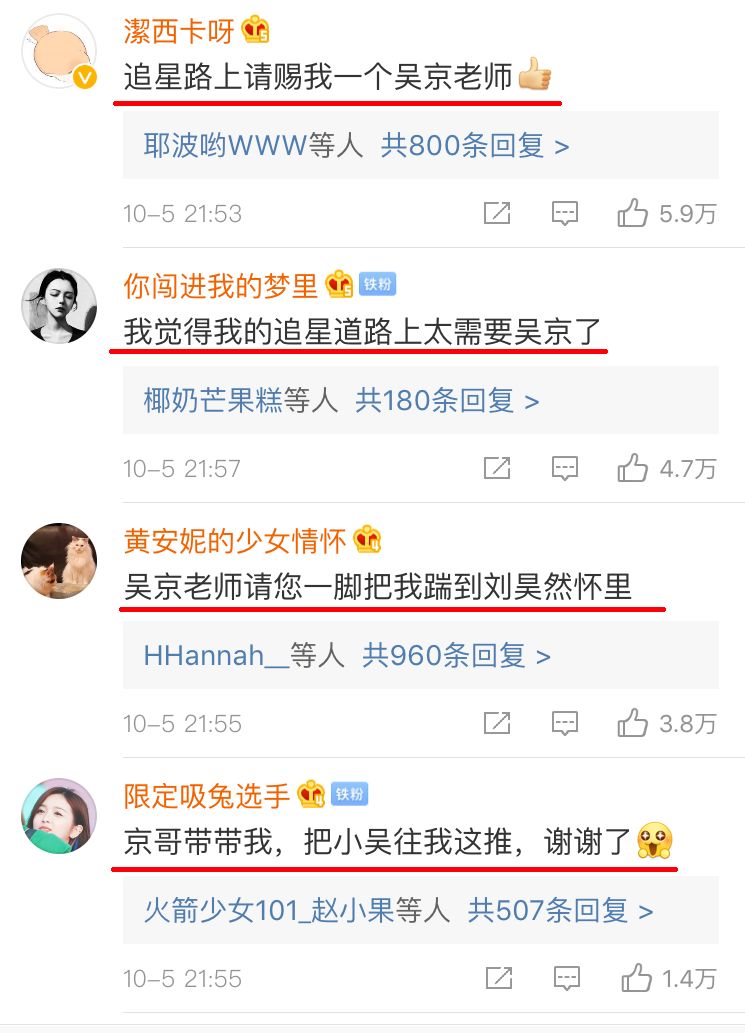Open the 800 replies under 潔西卡呀's comment
The width and height of the screenshot is (745, 1033).
coord(476,146)
